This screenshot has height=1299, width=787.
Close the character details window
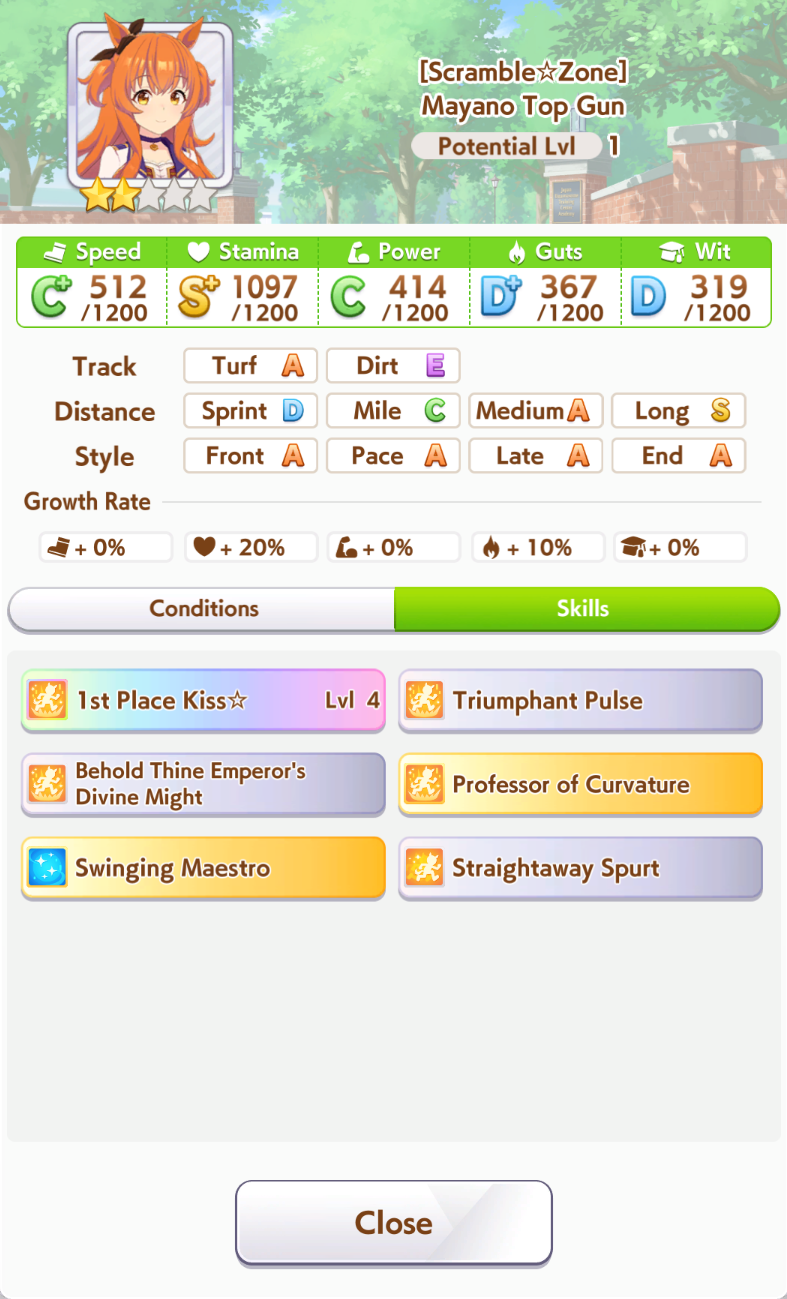(x=394, y=1222)
